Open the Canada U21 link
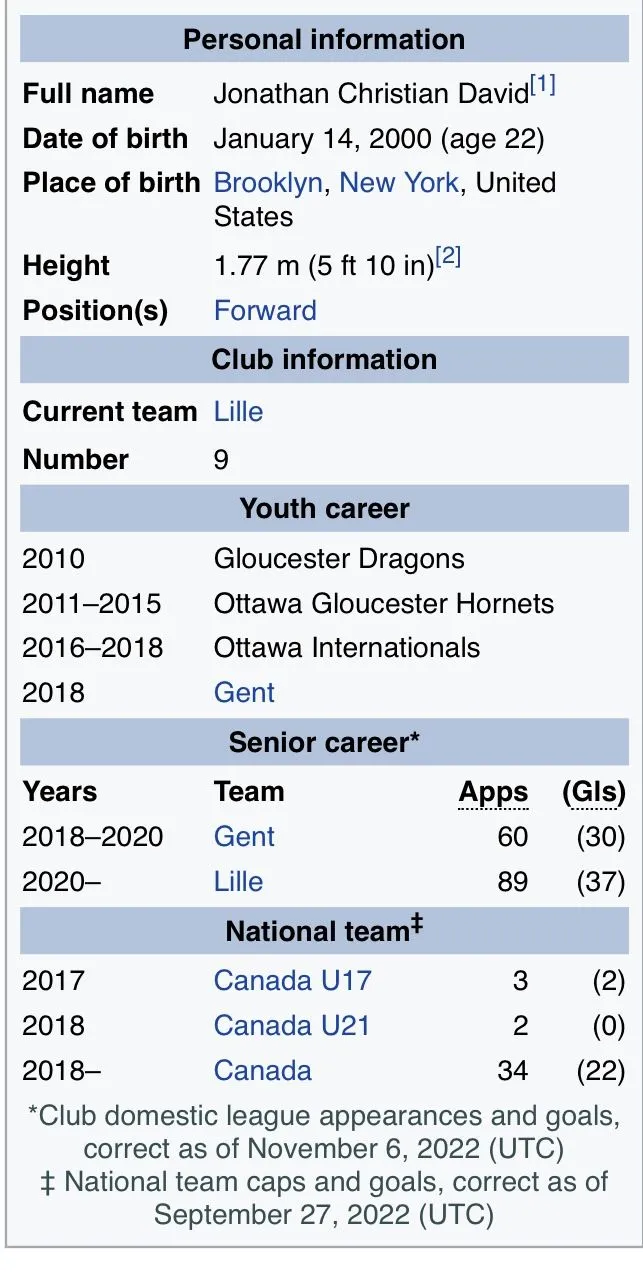Viewport: 643px width, 1273px height. [x=292, y=1026]
